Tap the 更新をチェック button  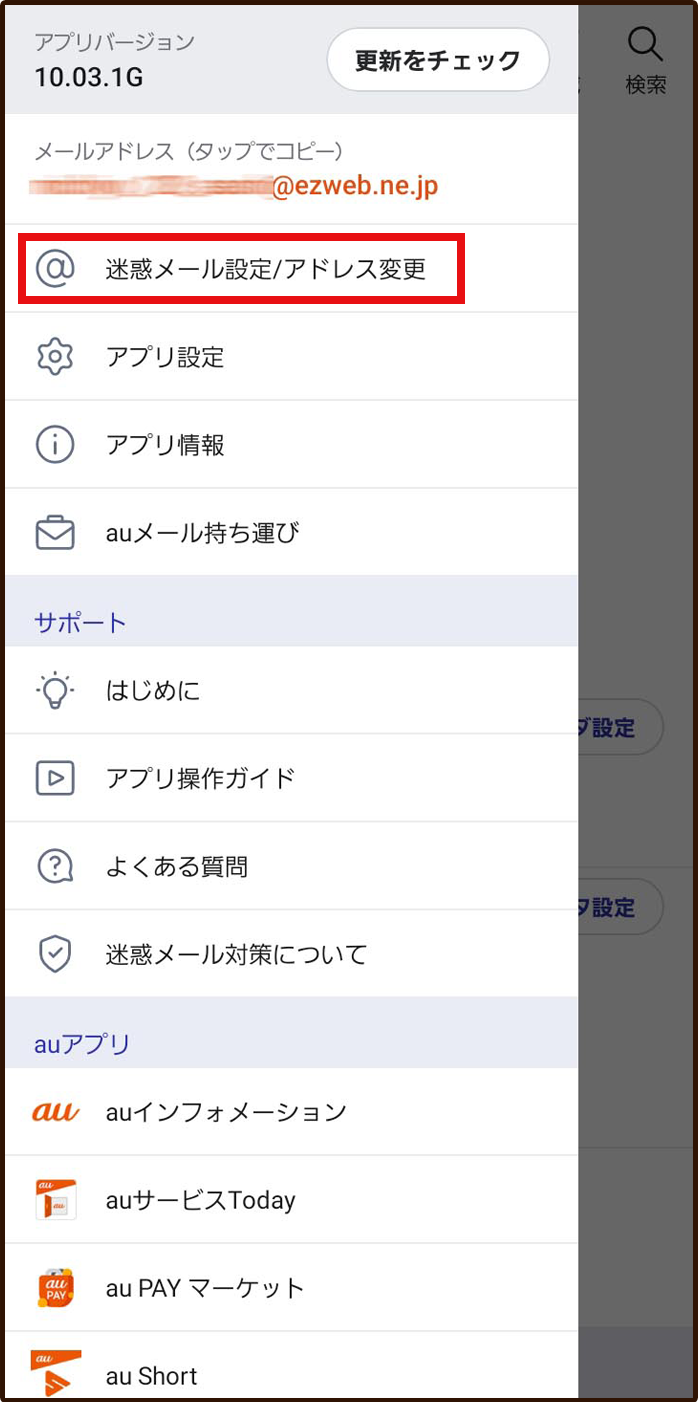438,60
